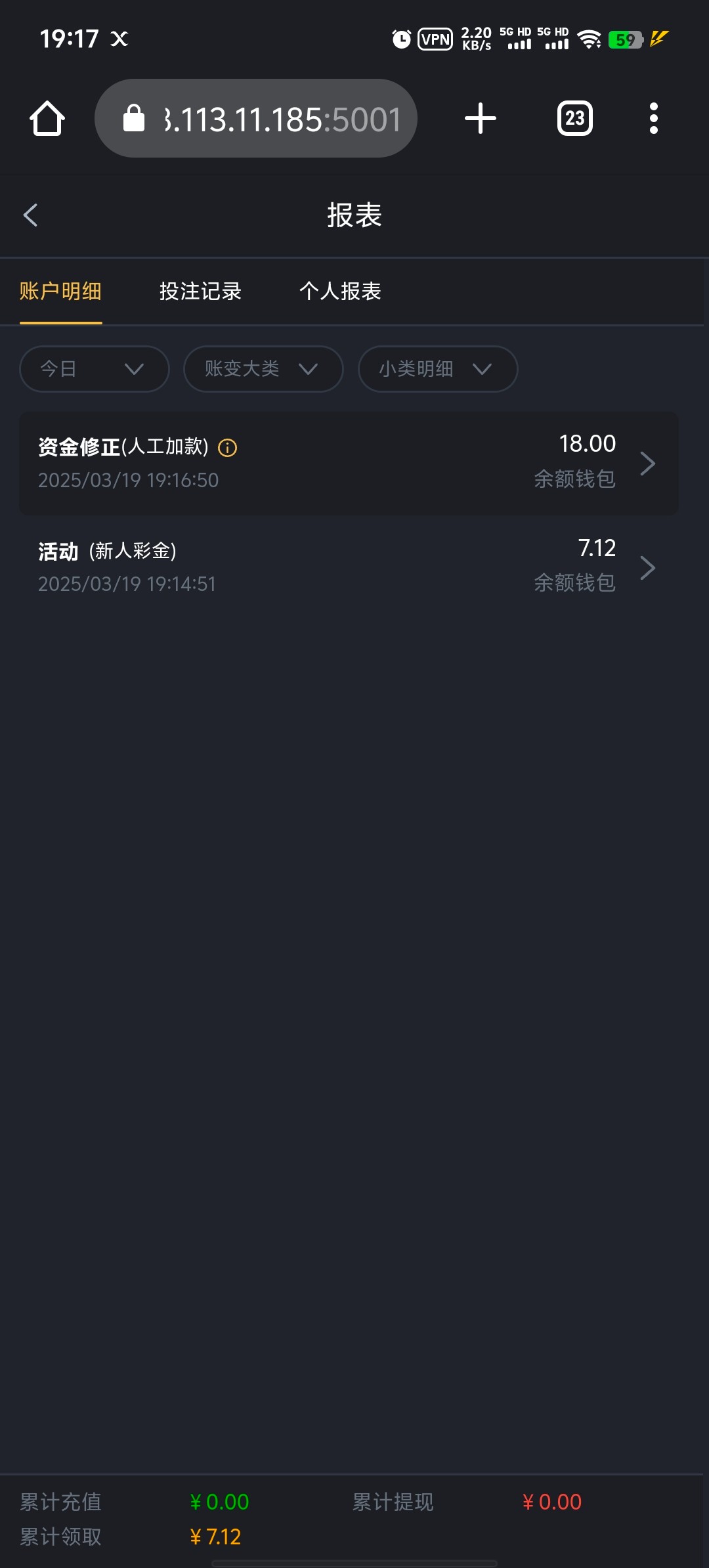The image size is (709, 1568).
Task: Switch to the 个人报表 tab
Action: click(340, 291)
